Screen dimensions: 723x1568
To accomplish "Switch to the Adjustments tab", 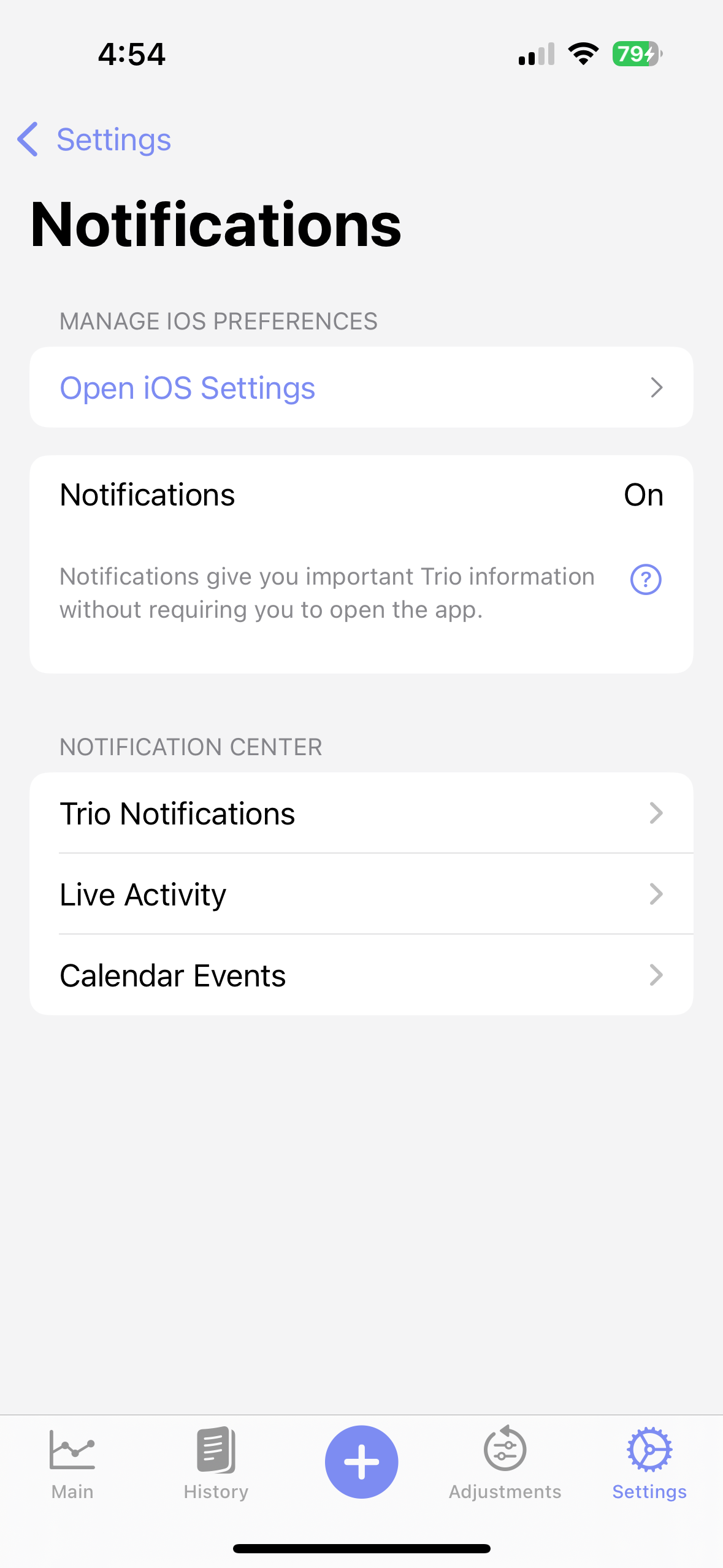I will tap(505, 1463).
